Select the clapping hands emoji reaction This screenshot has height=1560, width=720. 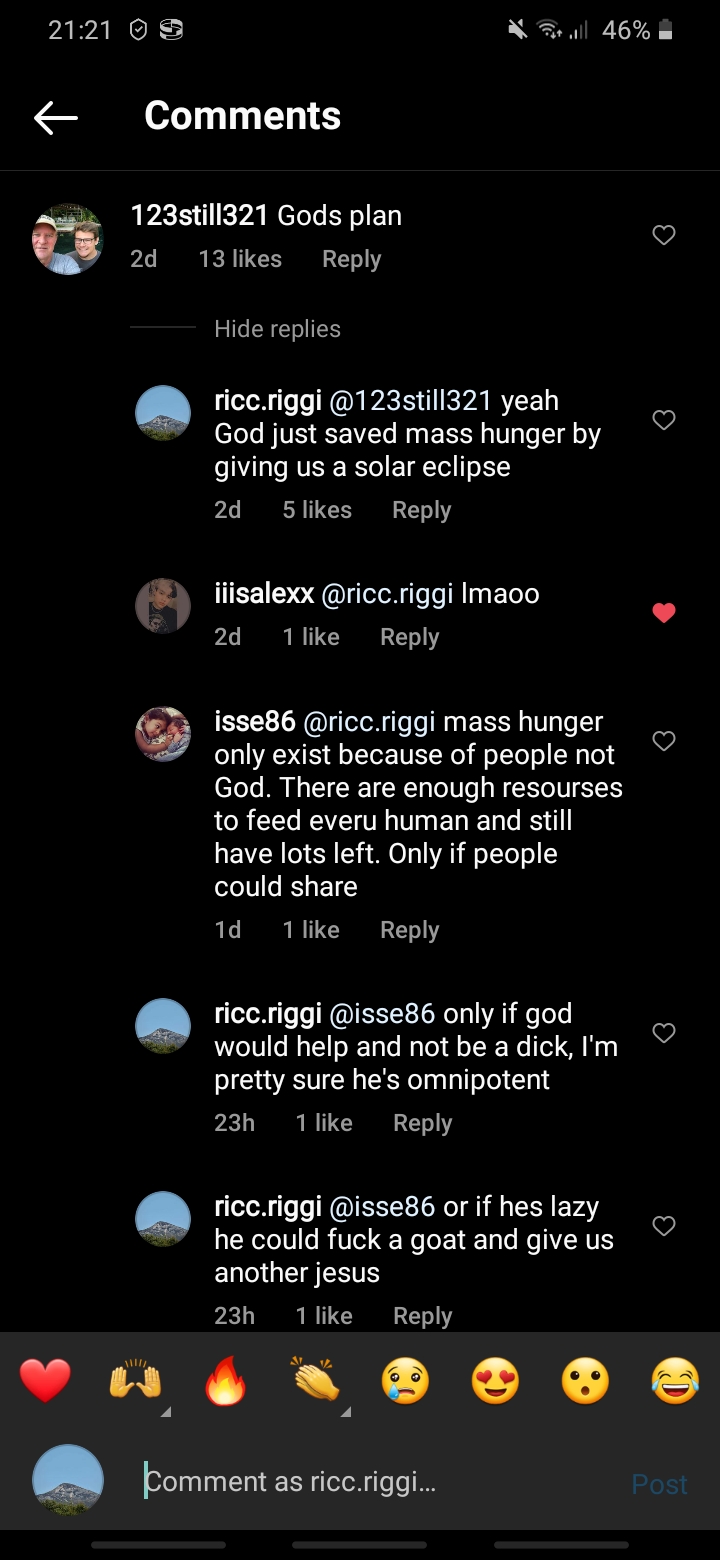click(x=315, y=1380)
